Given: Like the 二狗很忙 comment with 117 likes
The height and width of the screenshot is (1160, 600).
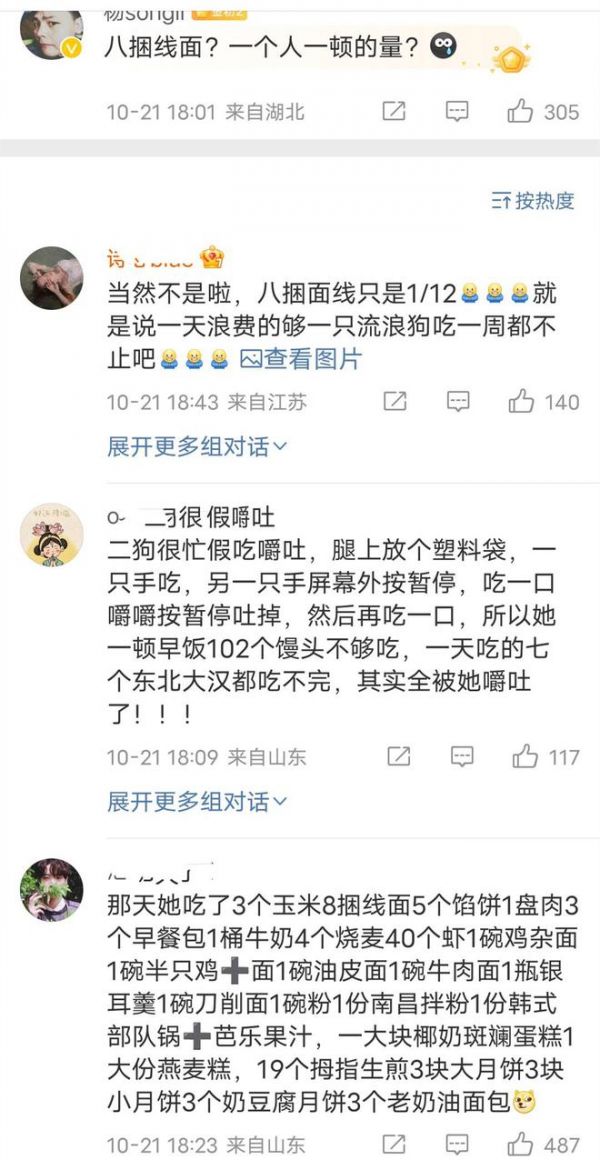Looking at the screenshot, I should (x=525, y=756).
